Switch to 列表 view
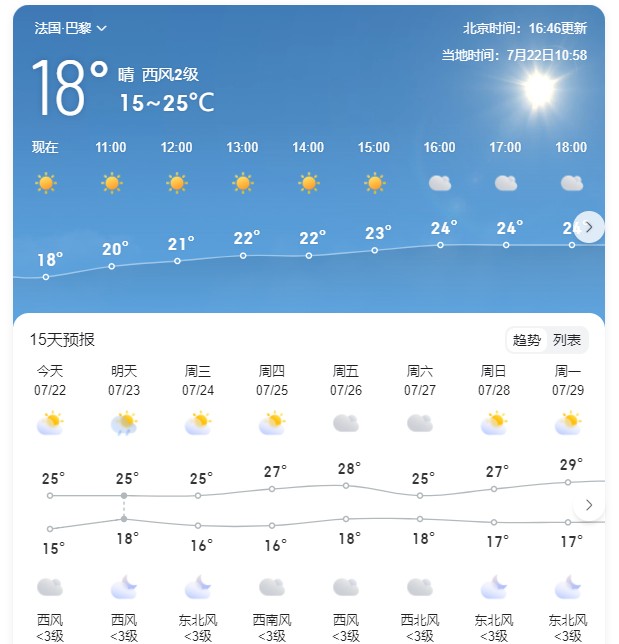This screenshot has height=644, width=619. pyautogui.click(x=567, y=340)
